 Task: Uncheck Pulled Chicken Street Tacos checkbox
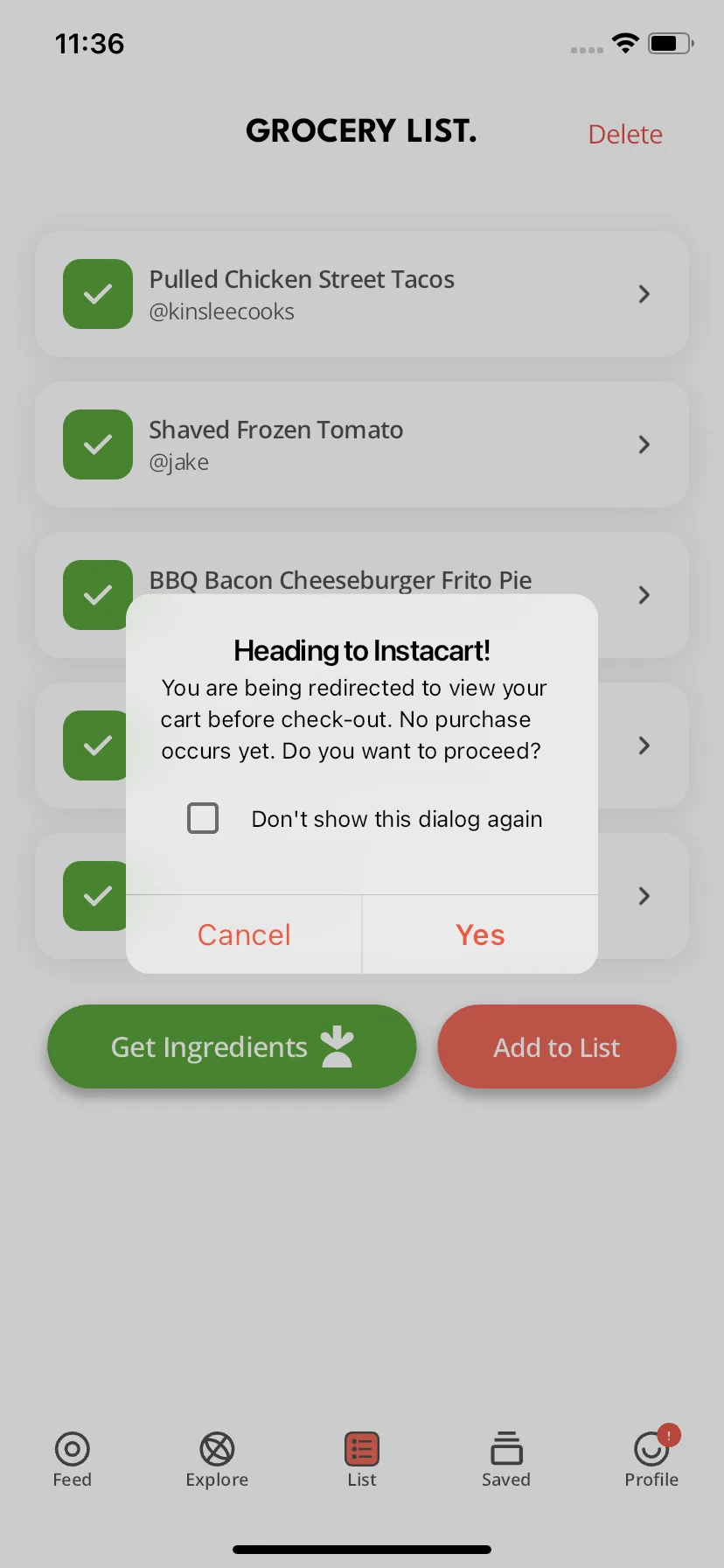(98, 294)
